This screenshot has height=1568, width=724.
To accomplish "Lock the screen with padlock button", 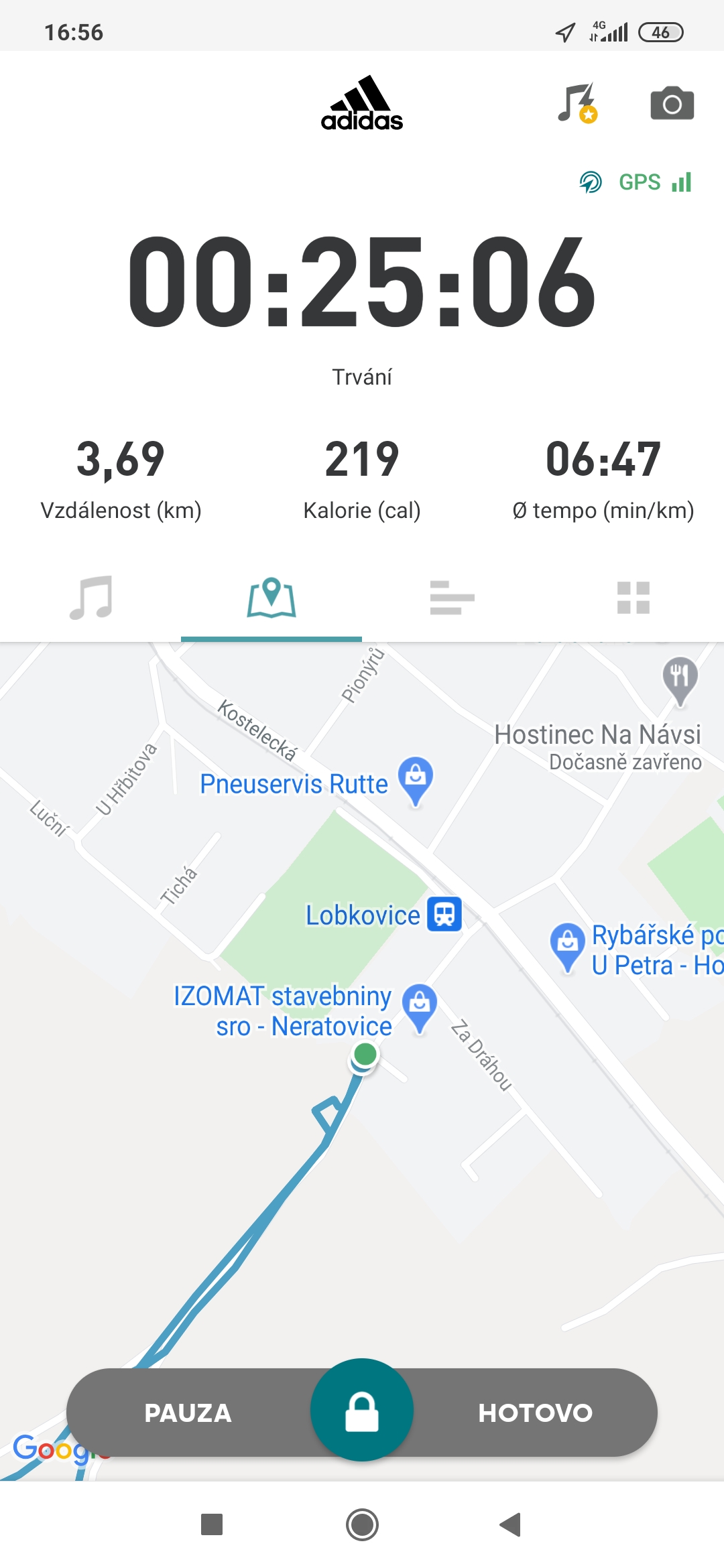I will (362, 1410).
